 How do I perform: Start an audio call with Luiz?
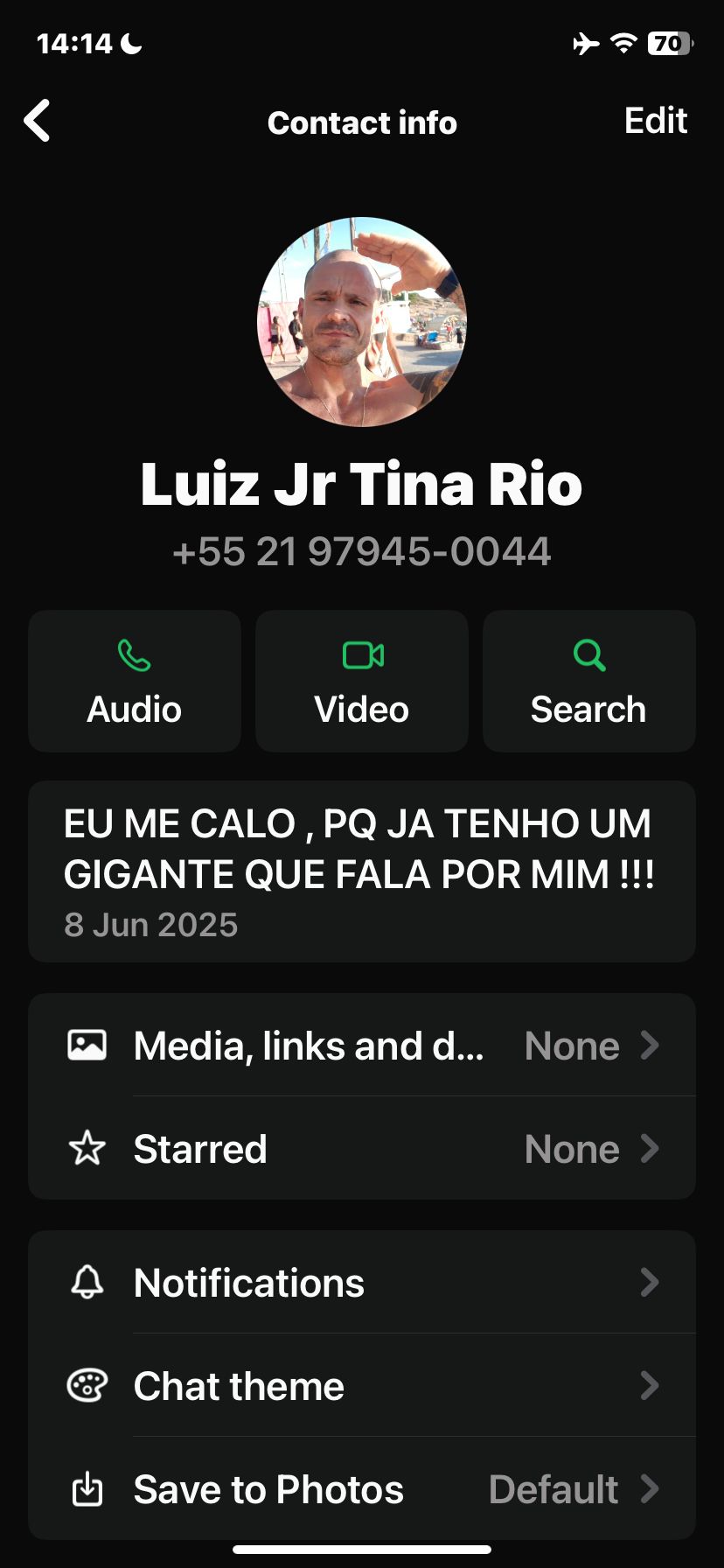click(135, 681)
